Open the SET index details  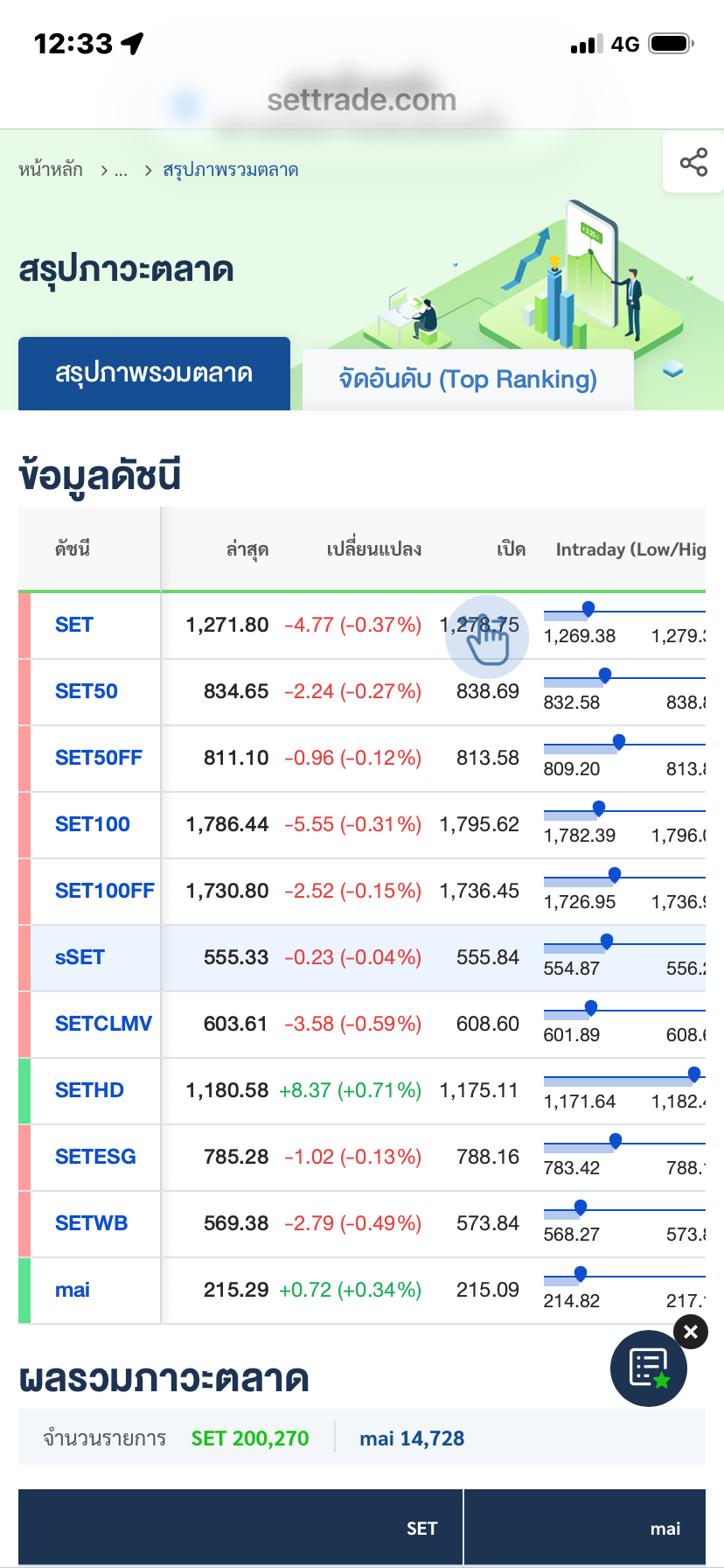tap(74, 625)
